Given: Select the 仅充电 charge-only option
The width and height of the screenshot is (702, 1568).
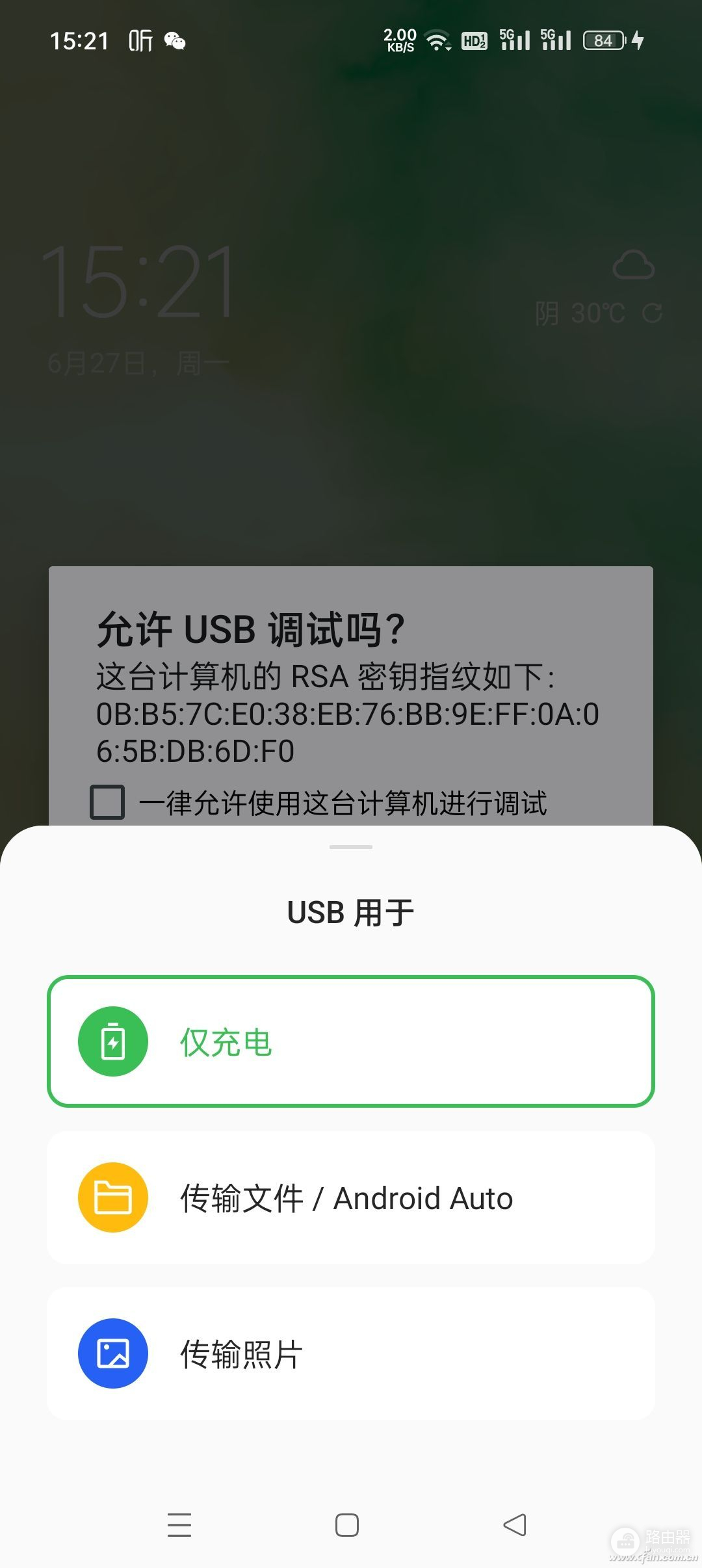Looking at the screenshot, I should coord(350,1041).
